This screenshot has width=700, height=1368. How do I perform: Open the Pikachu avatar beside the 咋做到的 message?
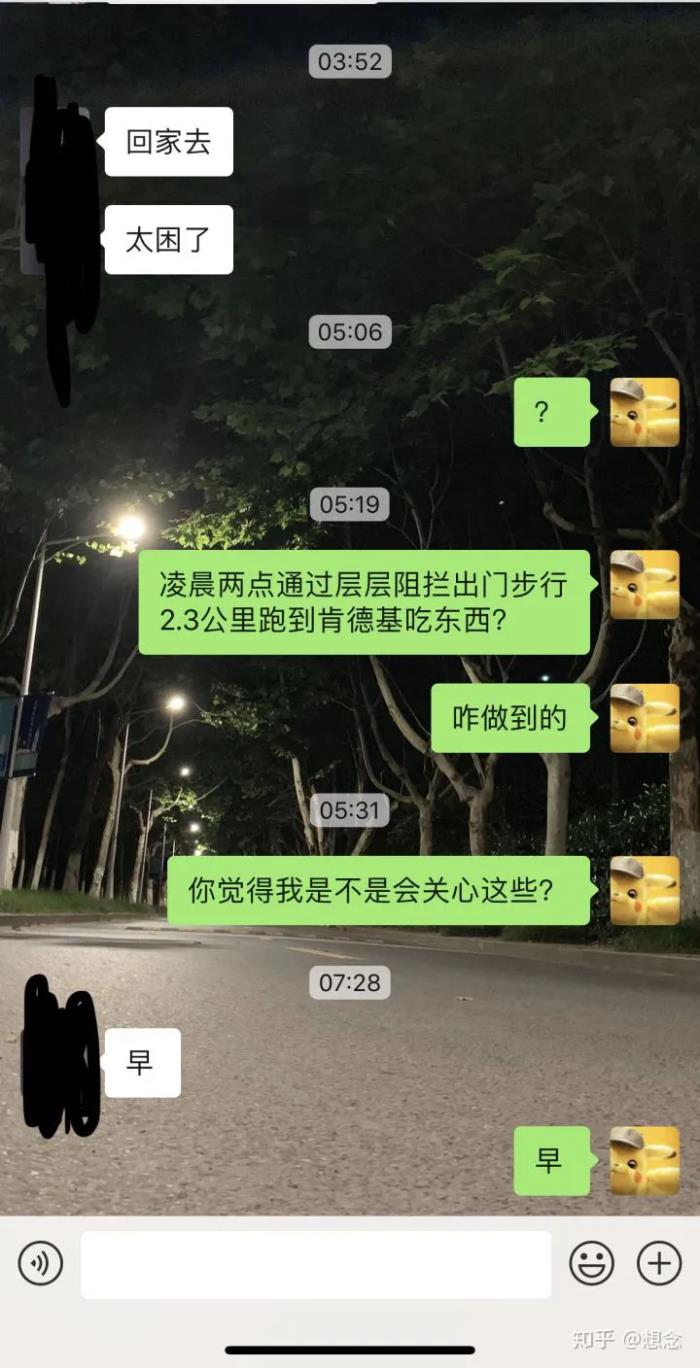pos(645,718)
